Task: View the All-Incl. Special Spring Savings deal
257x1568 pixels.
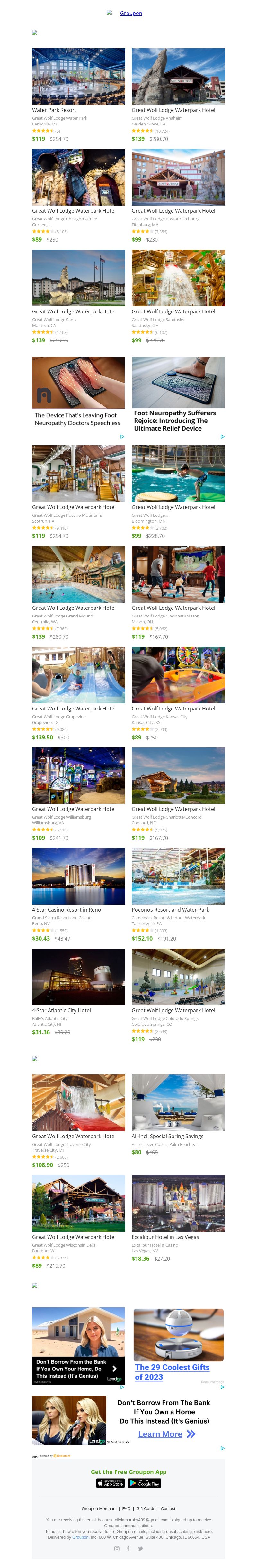Action: point(178,1102)
